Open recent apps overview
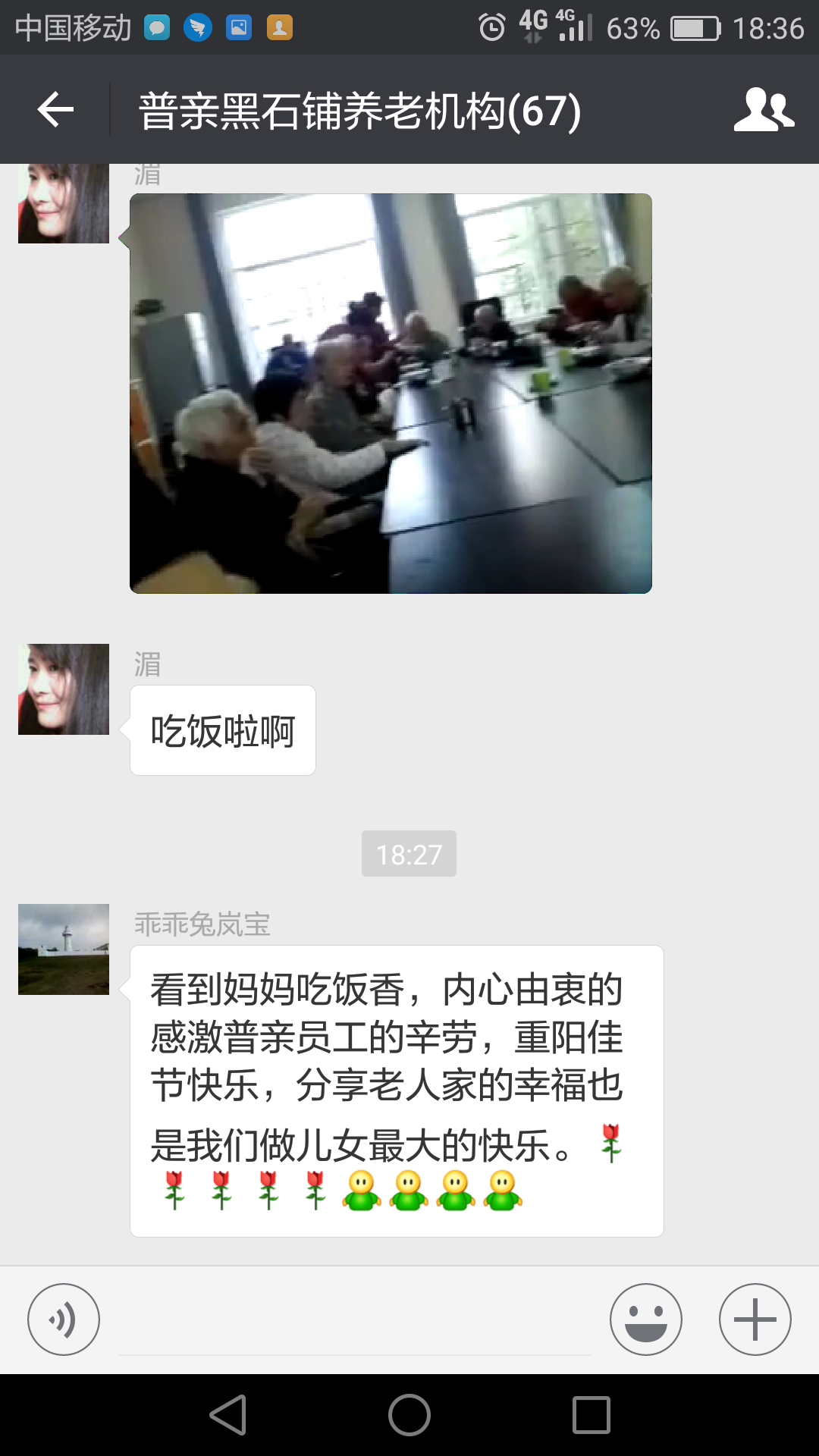Image resolution: width=819 pixels, height=1456 pixels. click(x=591, y=1415)
